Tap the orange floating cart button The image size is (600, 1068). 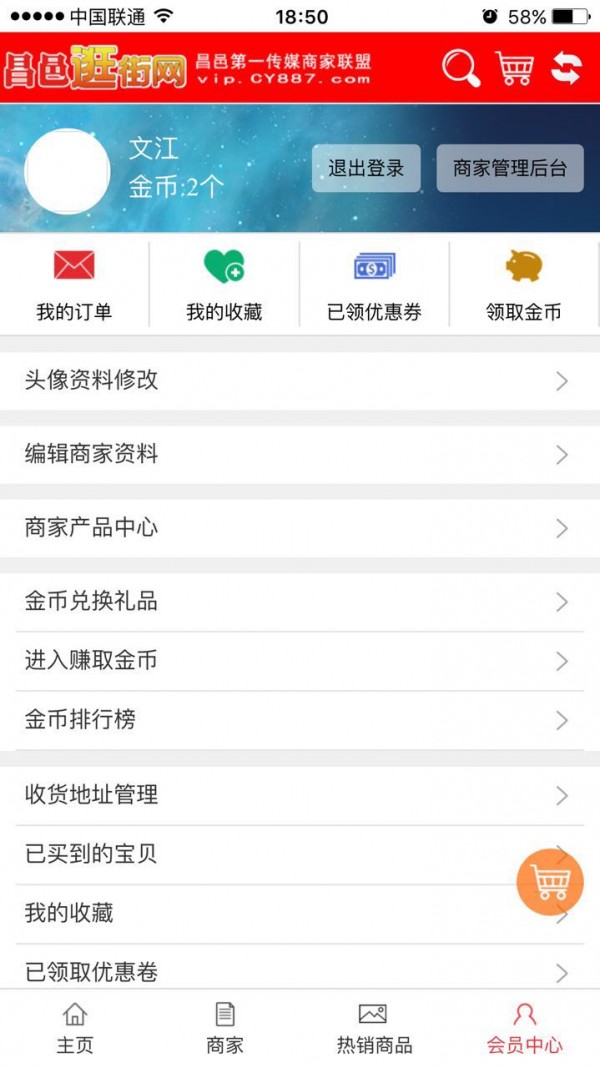(x=550, y=882)
